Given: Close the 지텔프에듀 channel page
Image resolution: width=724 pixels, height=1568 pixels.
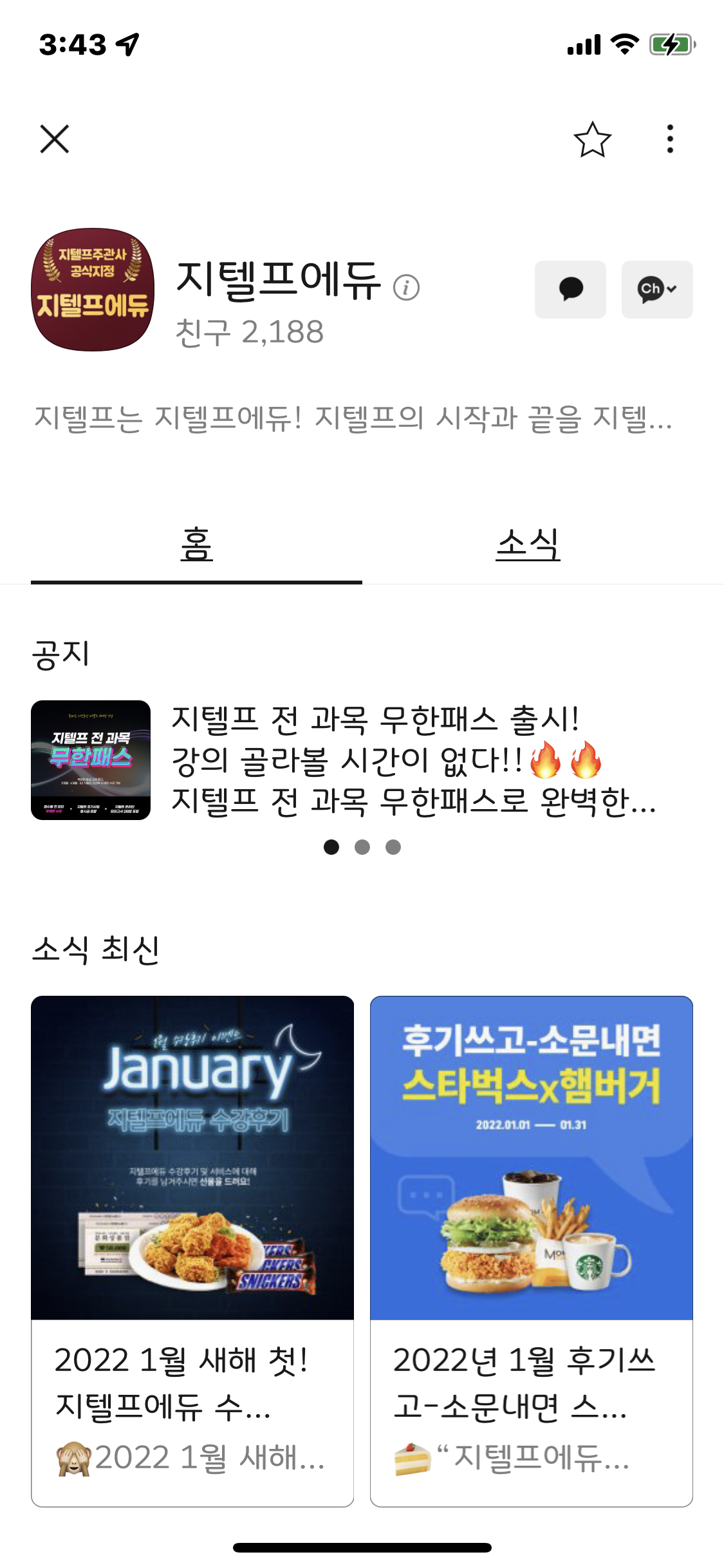Looking at the screenshot, I should tap(55, 139).
